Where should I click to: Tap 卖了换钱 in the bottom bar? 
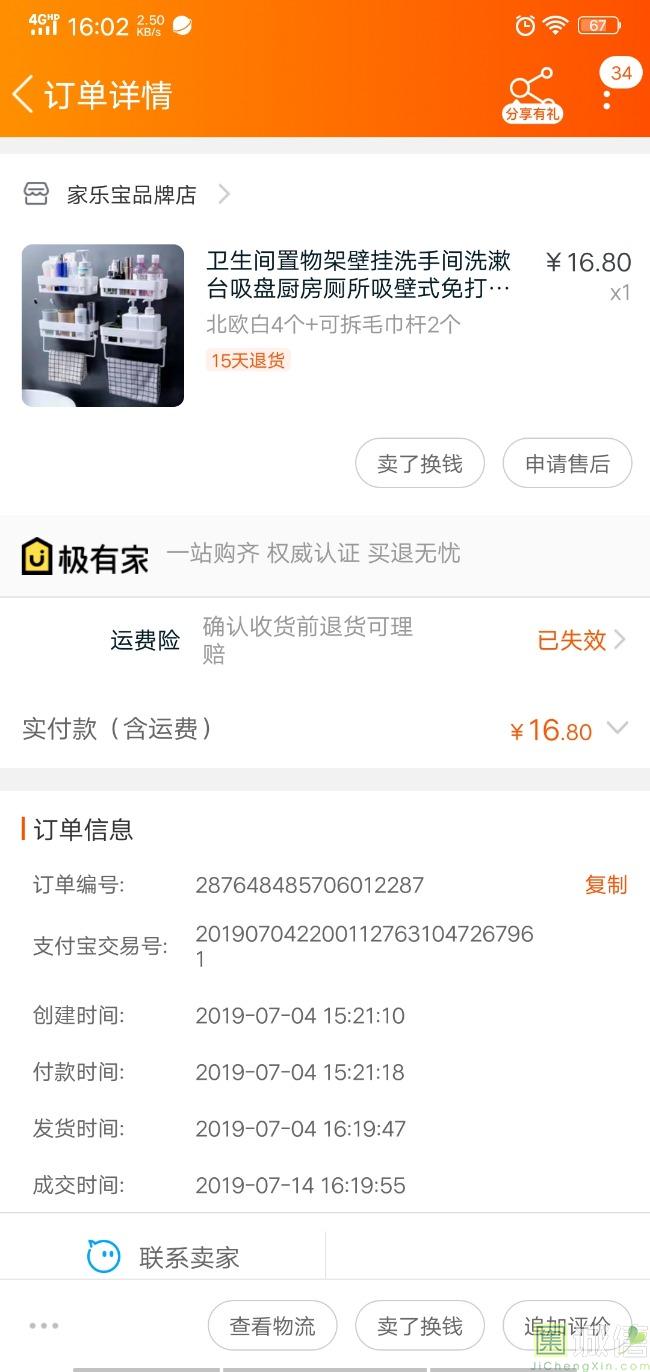pyautogui.click(x=420, y=1326)
